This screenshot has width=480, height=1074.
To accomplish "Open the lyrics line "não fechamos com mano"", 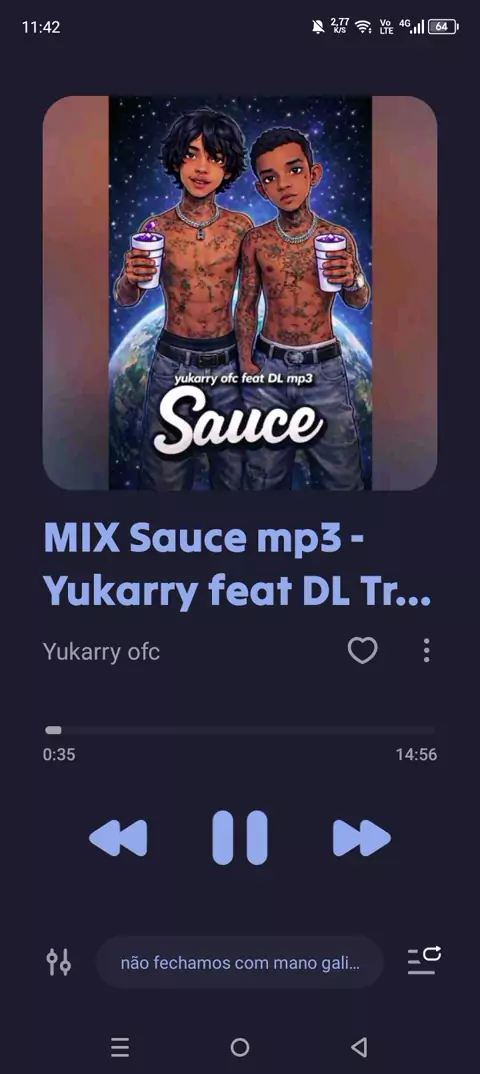I will click(240, 963).
